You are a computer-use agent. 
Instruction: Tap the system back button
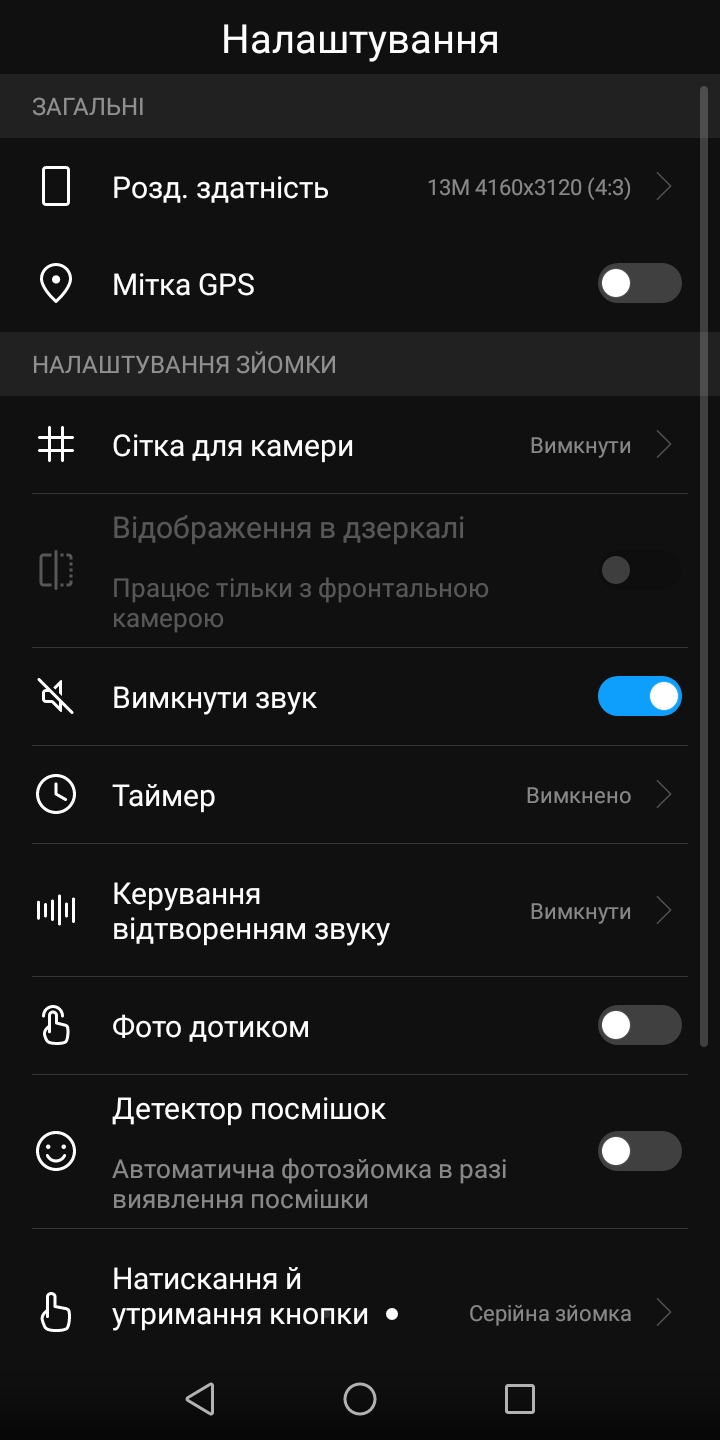(x=200, y=1399)
